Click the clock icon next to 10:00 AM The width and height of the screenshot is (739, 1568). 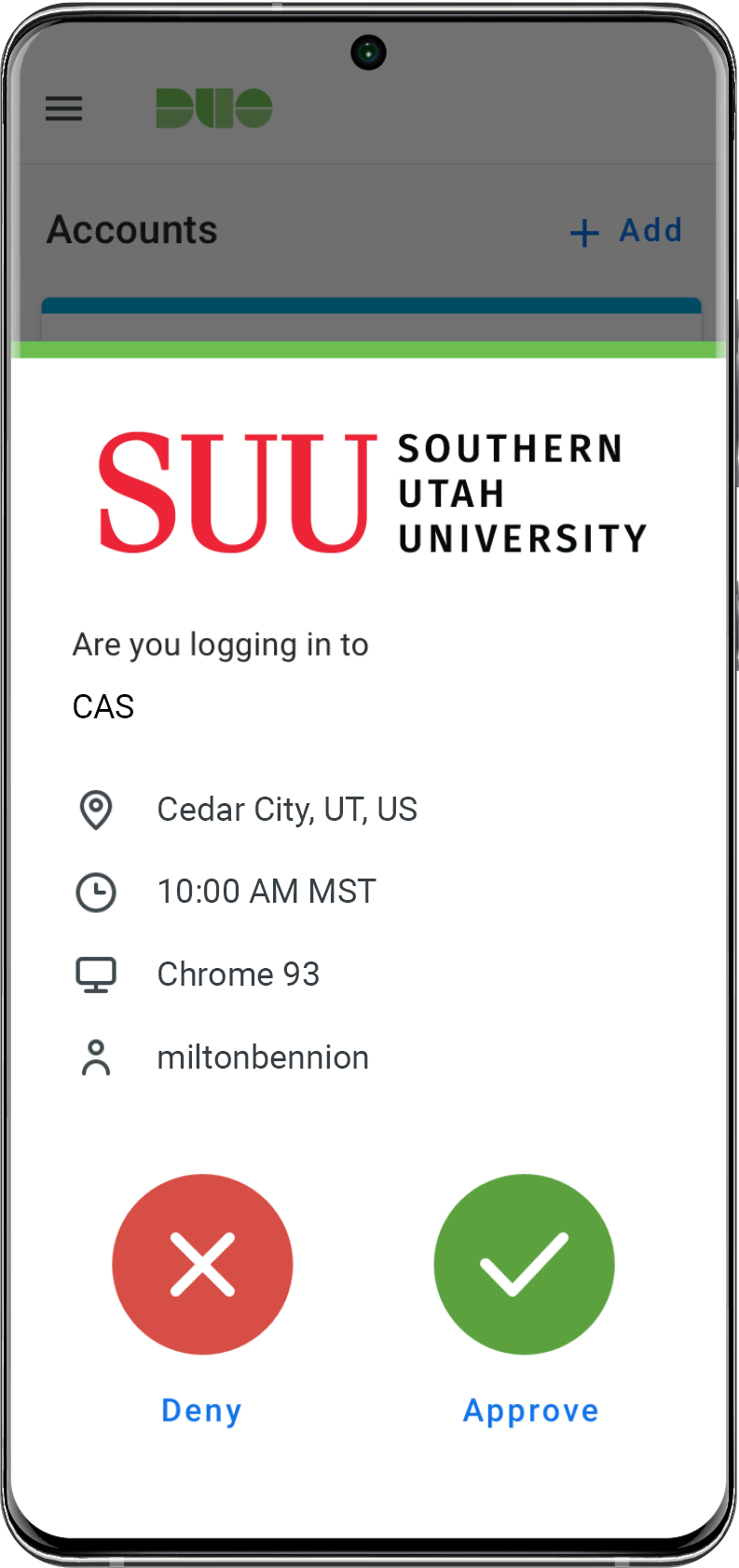click(96, 892)
